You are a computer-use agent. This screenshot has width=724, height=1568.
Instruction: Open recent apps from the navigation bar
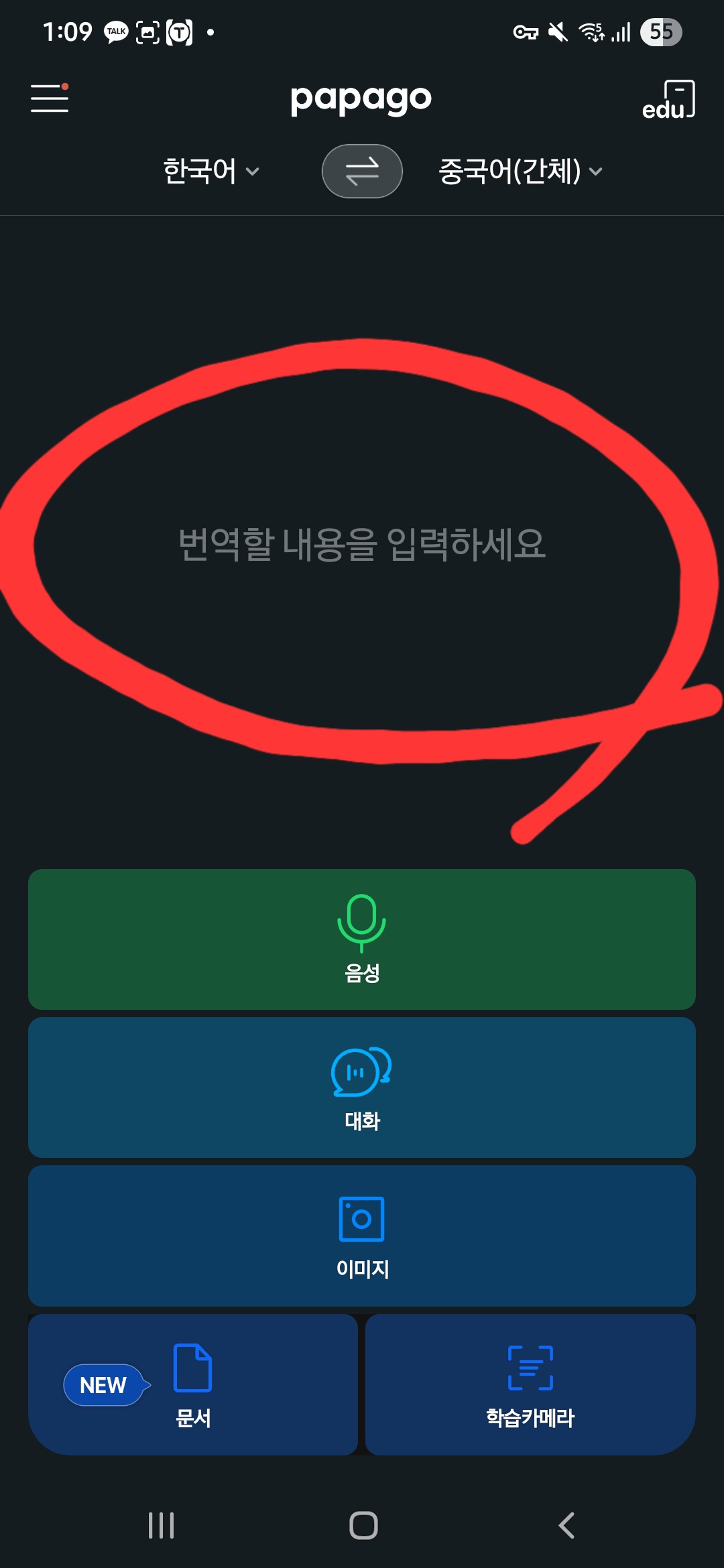click(x=161, y=1526)
